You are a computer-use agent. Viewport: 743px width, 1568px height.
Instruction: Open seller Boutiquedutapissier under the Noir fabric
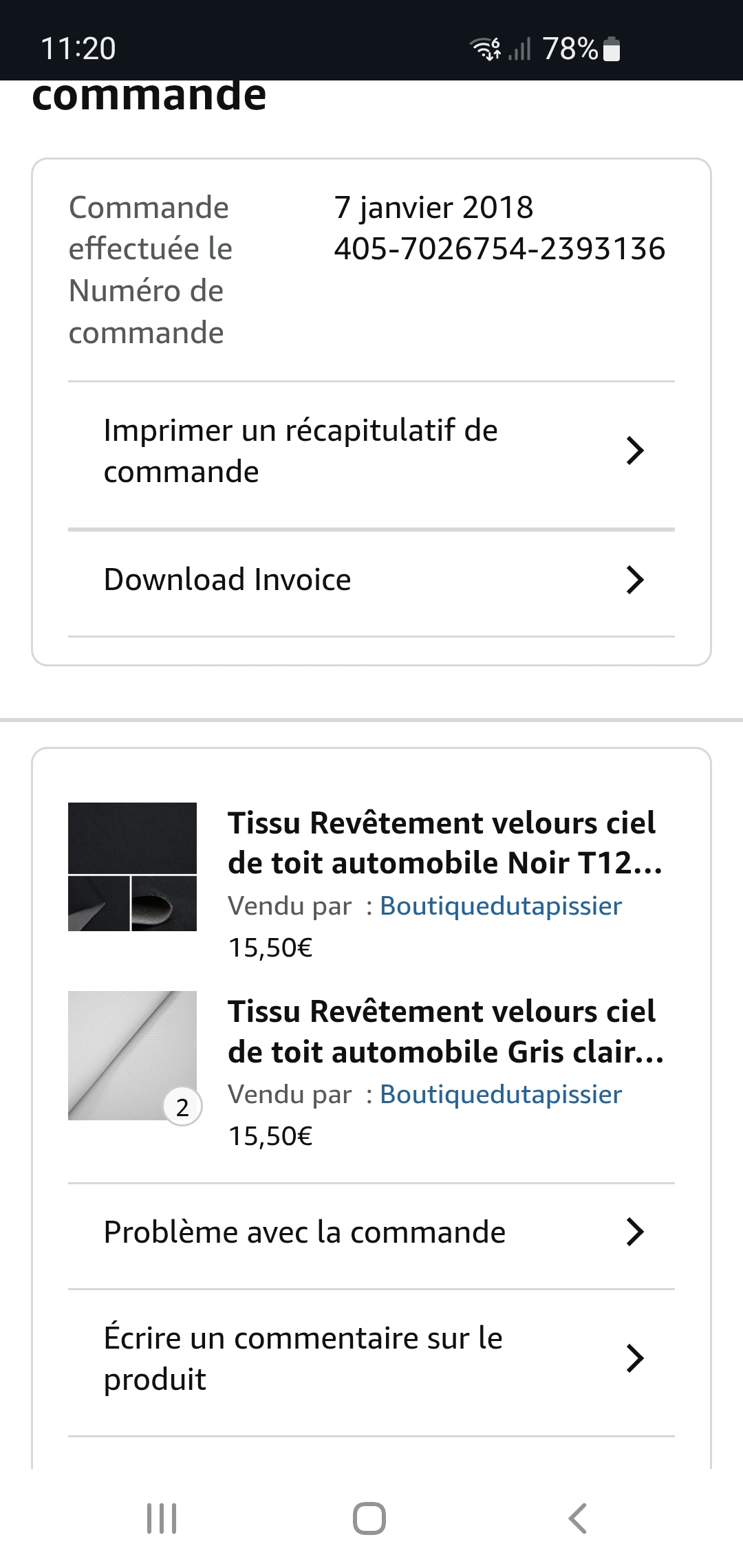pos(500,906)
